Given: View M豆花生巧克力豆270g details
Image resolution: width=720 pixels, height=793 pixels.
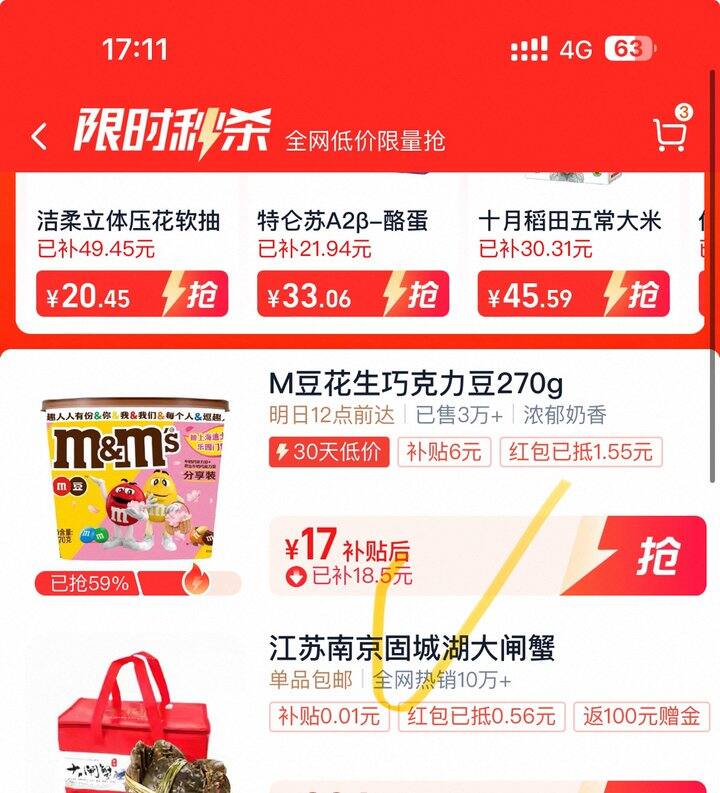Looking at the screenshot, I should 416,383.
